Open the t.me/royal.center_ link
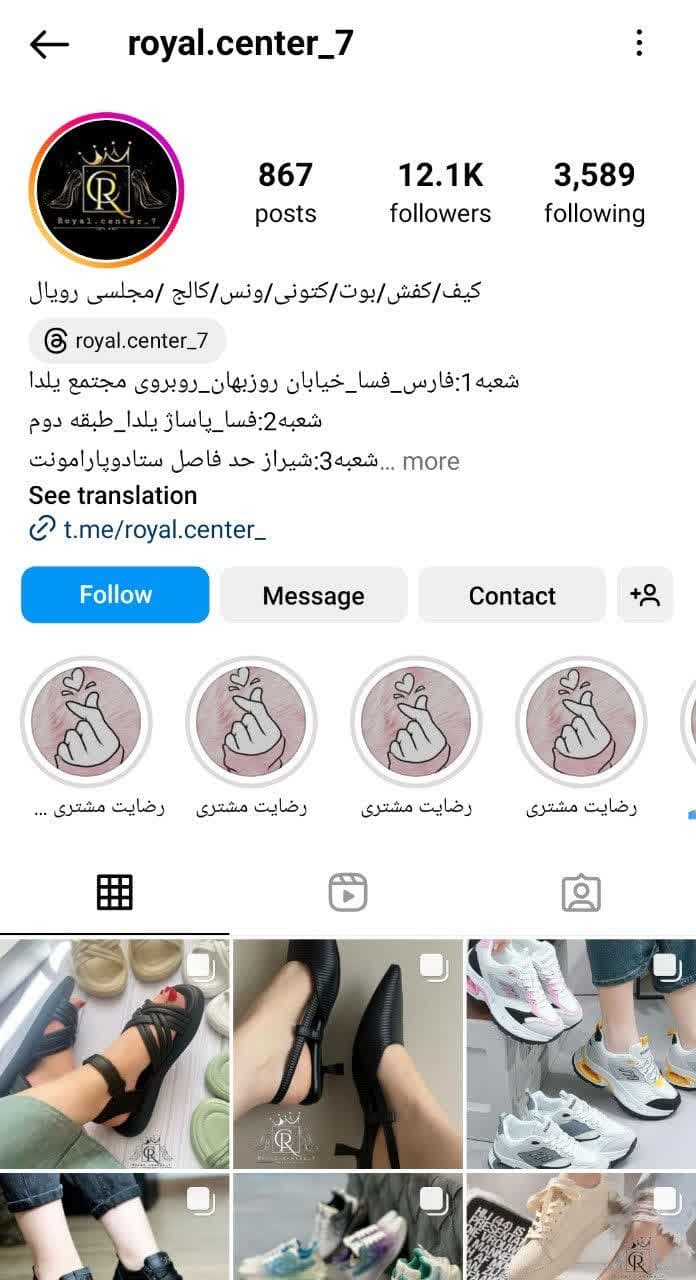The width and height of the screenshot is (696, 1280). coord(164,530)
